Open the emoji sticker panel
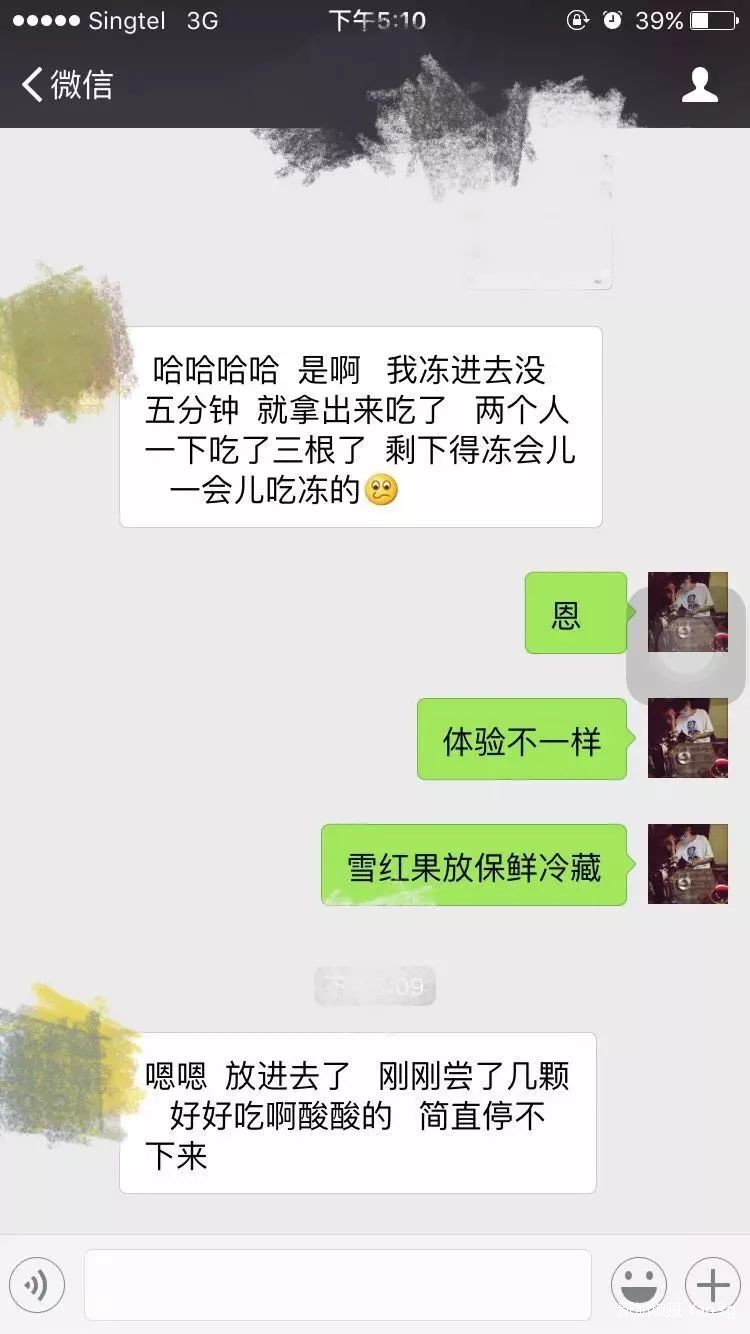Image resolution: width=750 pixels, height=1334 pixels. tap(638, 1284)
